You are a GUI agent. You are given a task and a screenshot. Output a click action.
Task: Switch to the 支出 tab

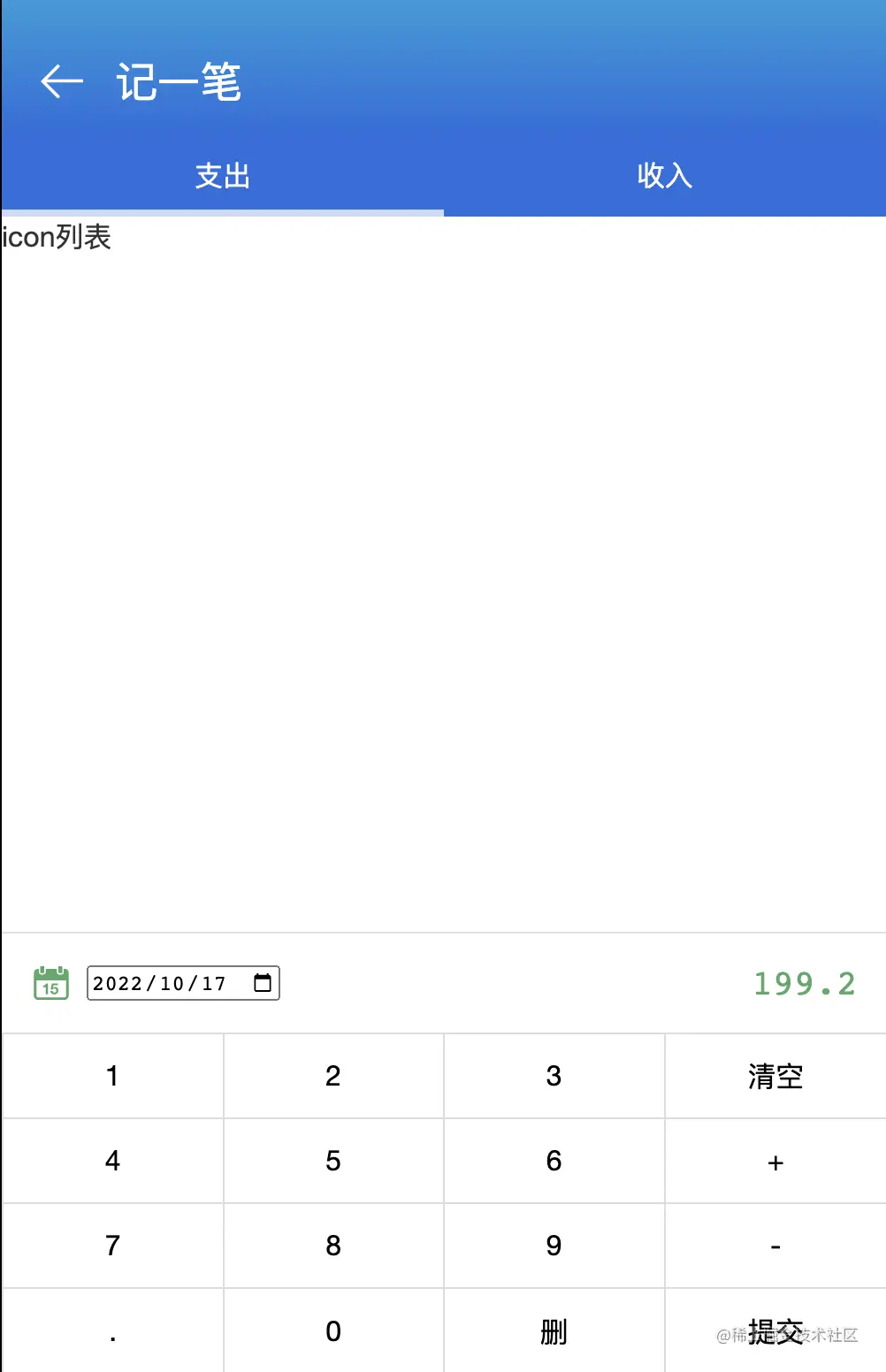[222, 176]
